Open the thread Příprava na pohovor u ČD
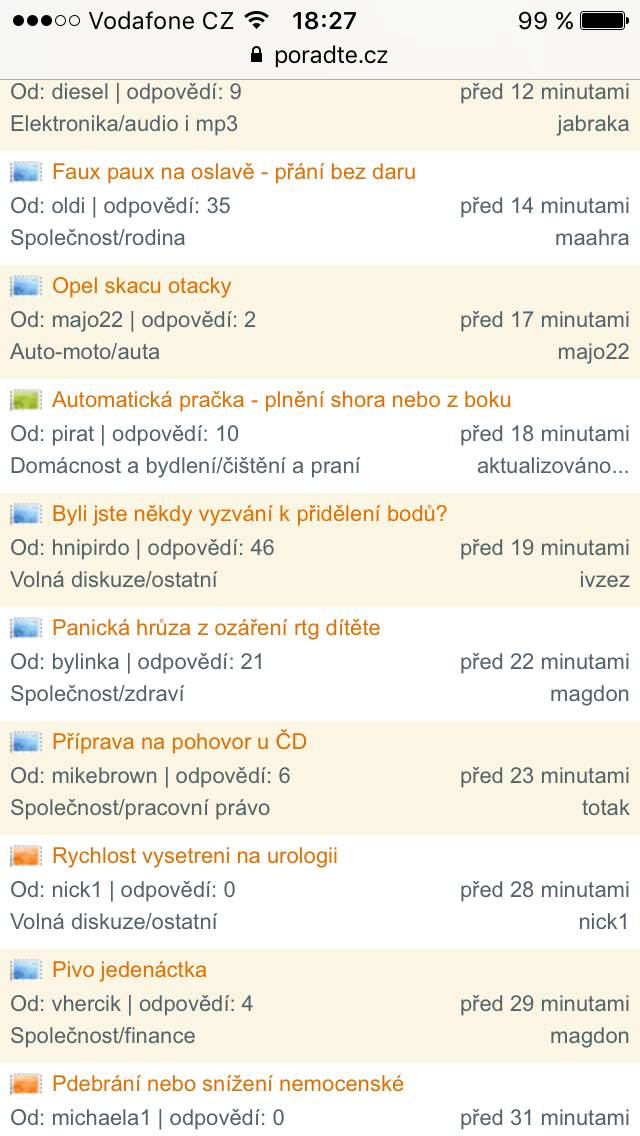 click(179, 742)
